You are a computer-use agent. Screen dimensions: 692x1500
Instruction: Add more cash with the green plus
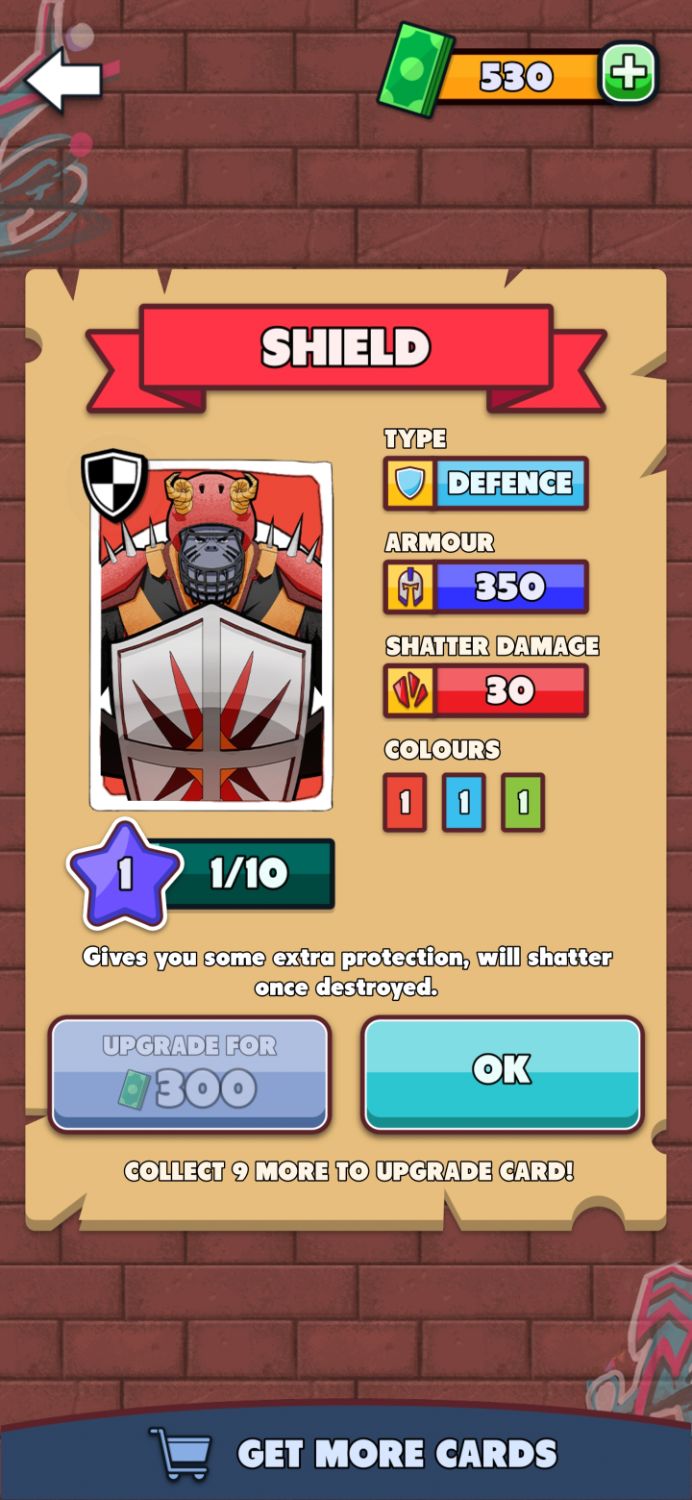point(628,74)
